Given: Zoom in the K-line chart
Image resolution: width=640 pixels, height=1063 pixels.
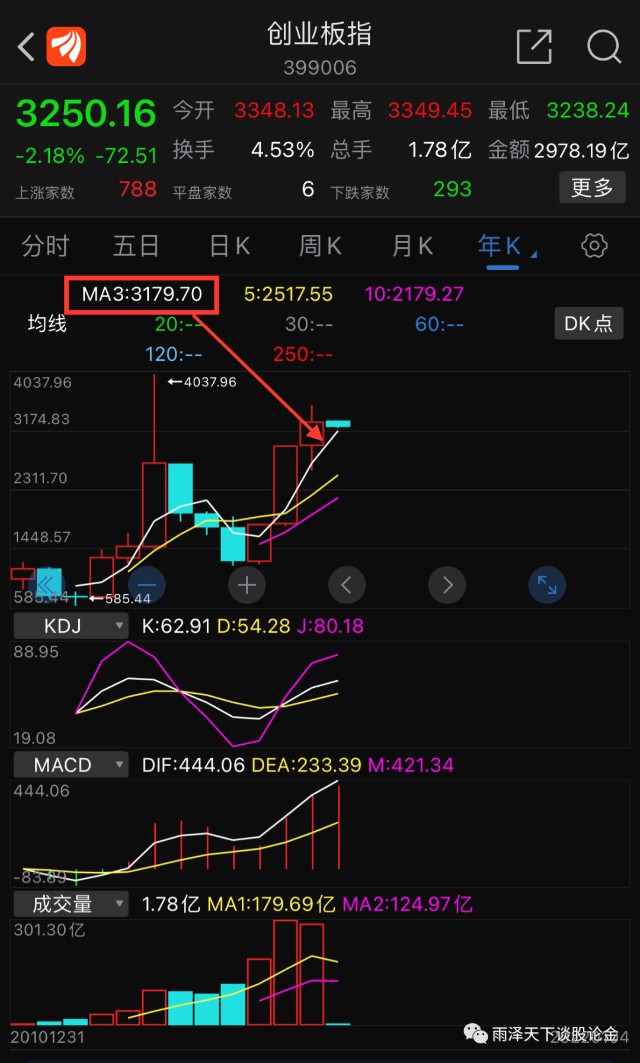Looking at the screenshot, I should coord(247,584).
